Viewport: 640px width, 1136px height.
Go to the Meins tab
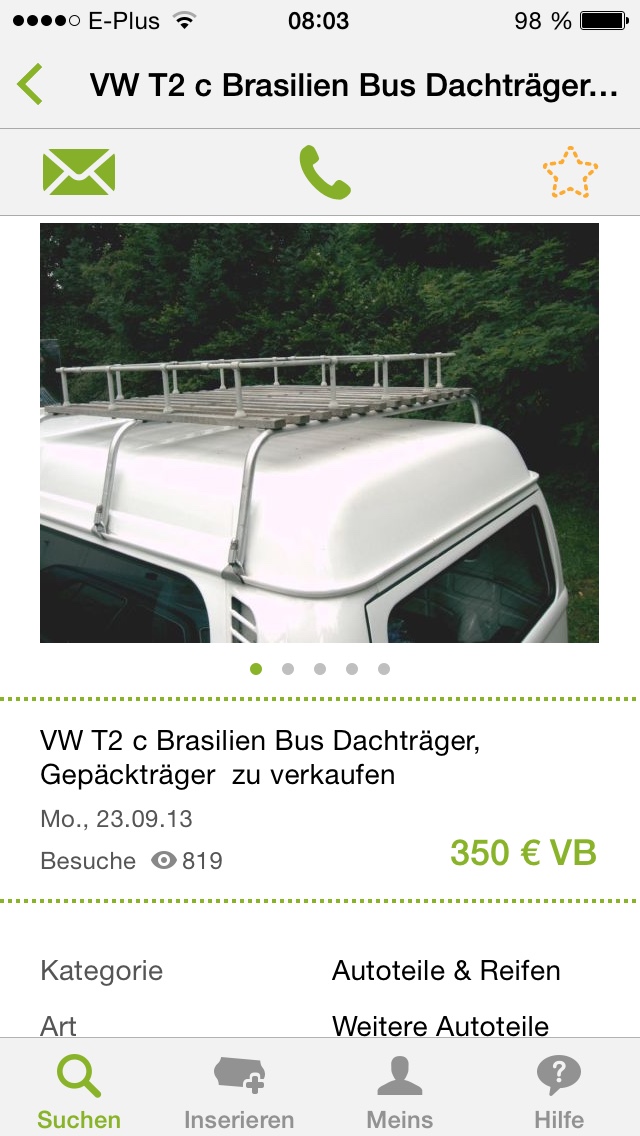point(400,1092)
